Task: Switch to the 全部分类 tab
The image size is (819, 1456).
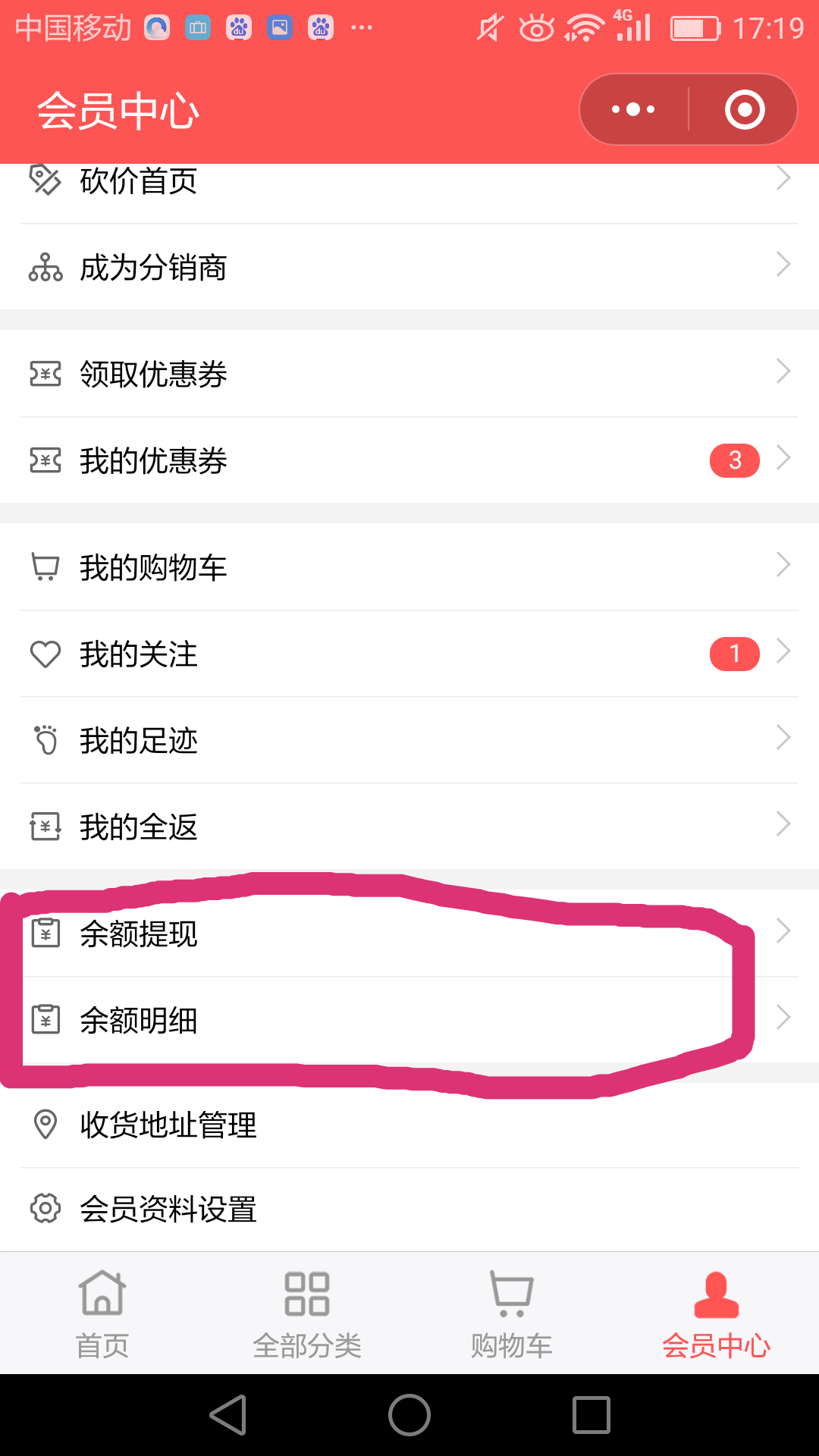Action: [x=307, y=1313]
